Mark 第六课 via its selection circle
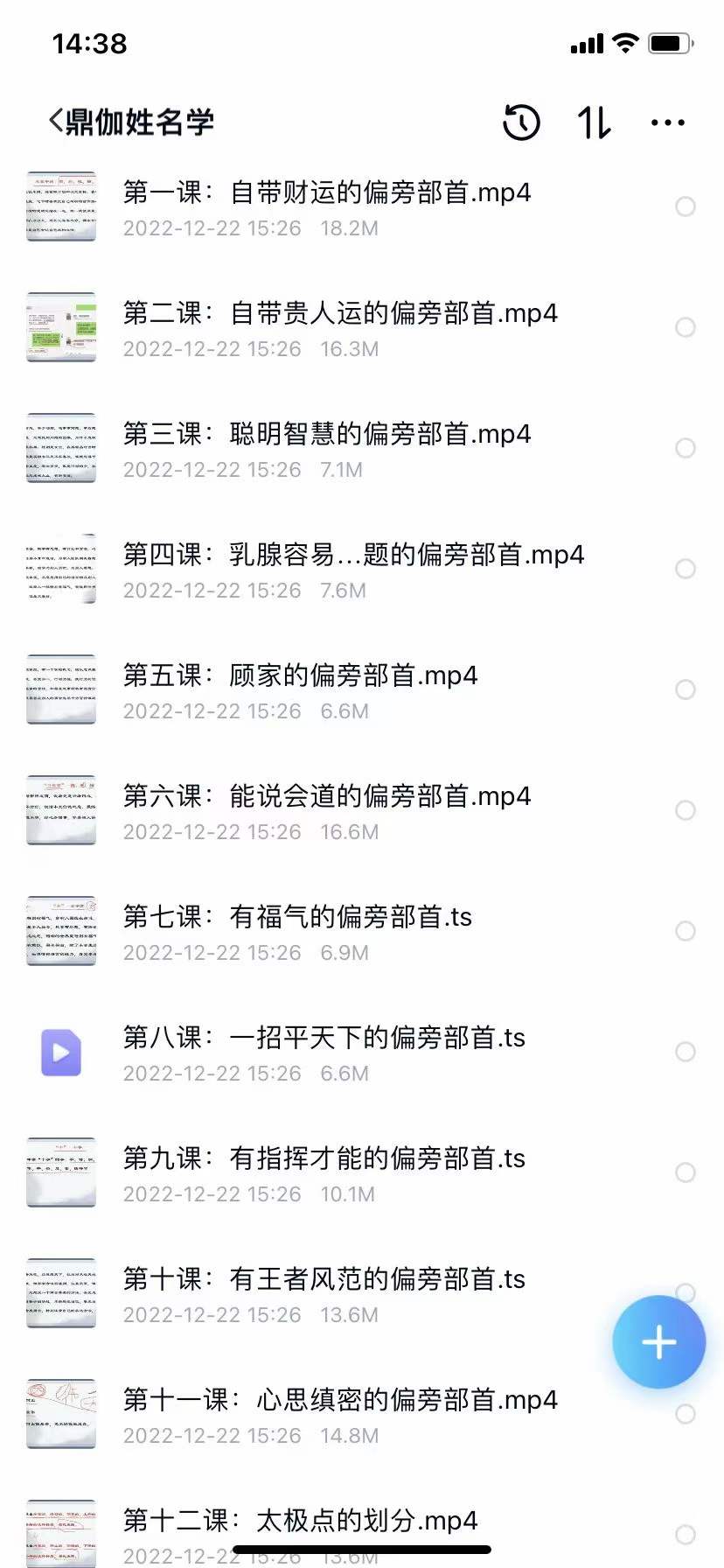724x1568 pixels. tap(686, 810)
